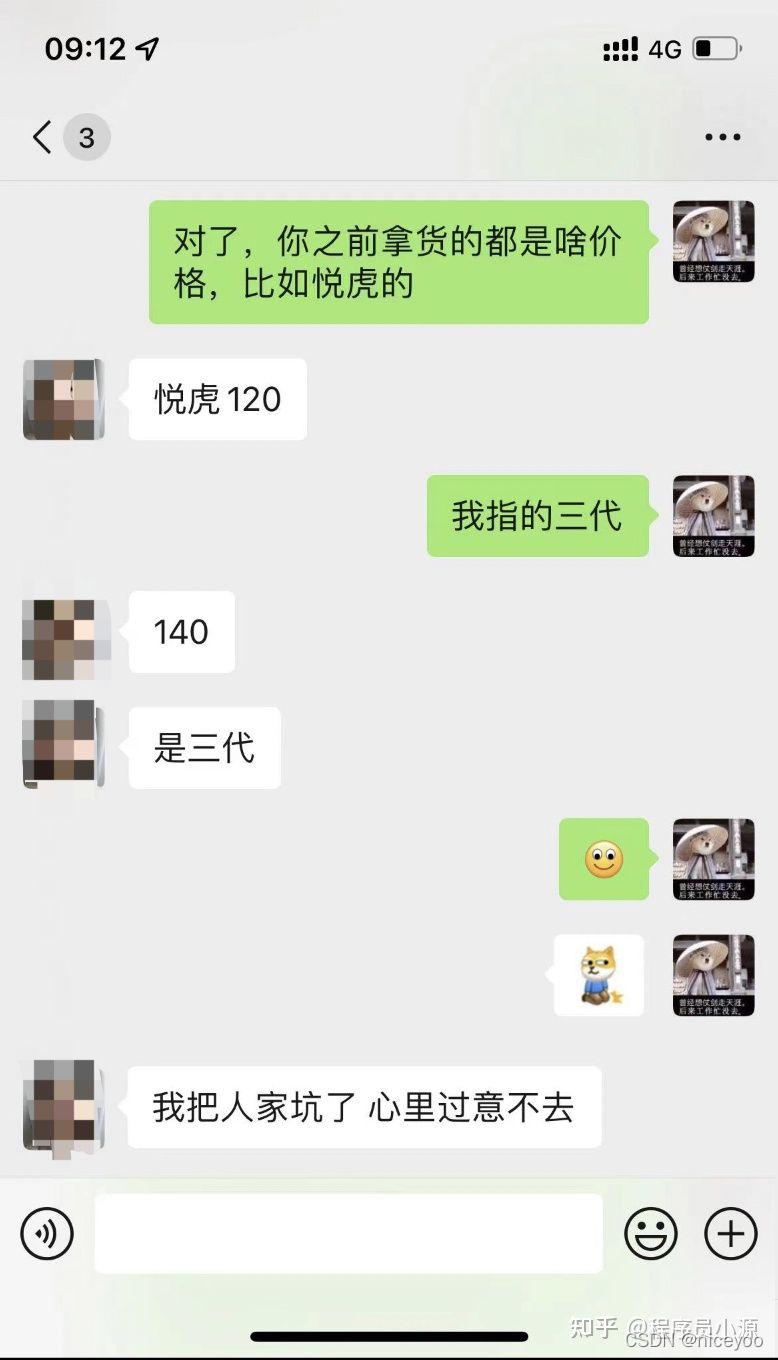Tap the plus icon for more functions
The image size is (778, 1360).
(730, 1233)
